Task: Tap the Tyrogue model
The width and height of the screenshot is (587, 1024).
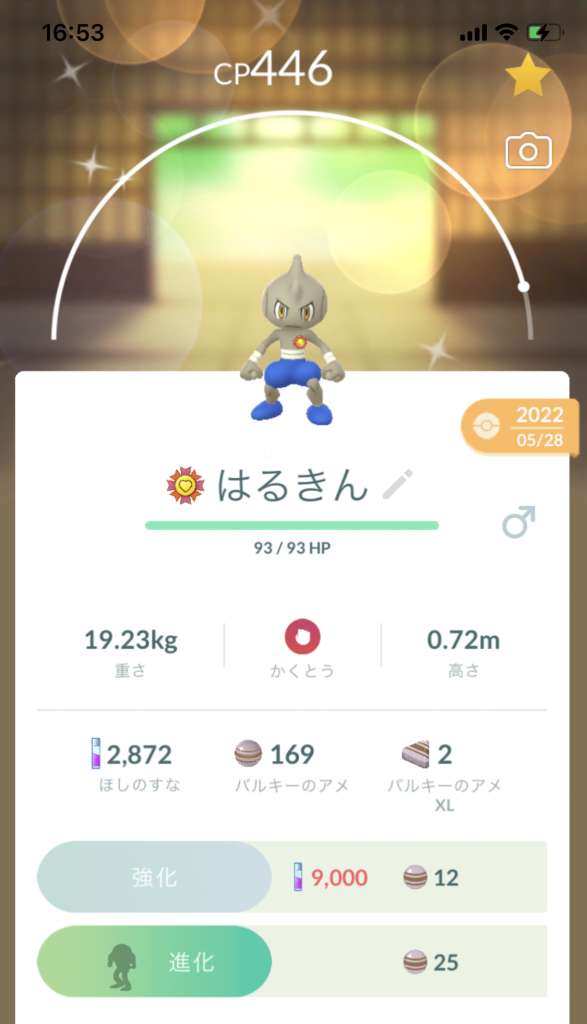Action: [292, 340]
